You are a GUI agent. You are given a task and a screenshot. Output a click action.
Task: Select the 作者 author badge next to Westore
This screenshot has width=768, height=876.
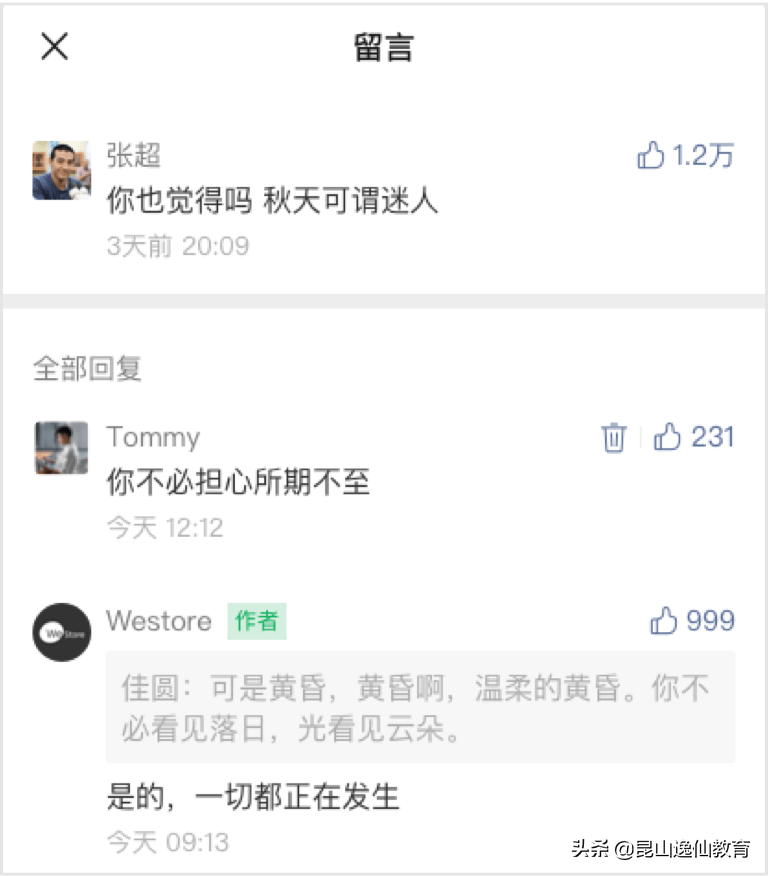tap(257, 621)
